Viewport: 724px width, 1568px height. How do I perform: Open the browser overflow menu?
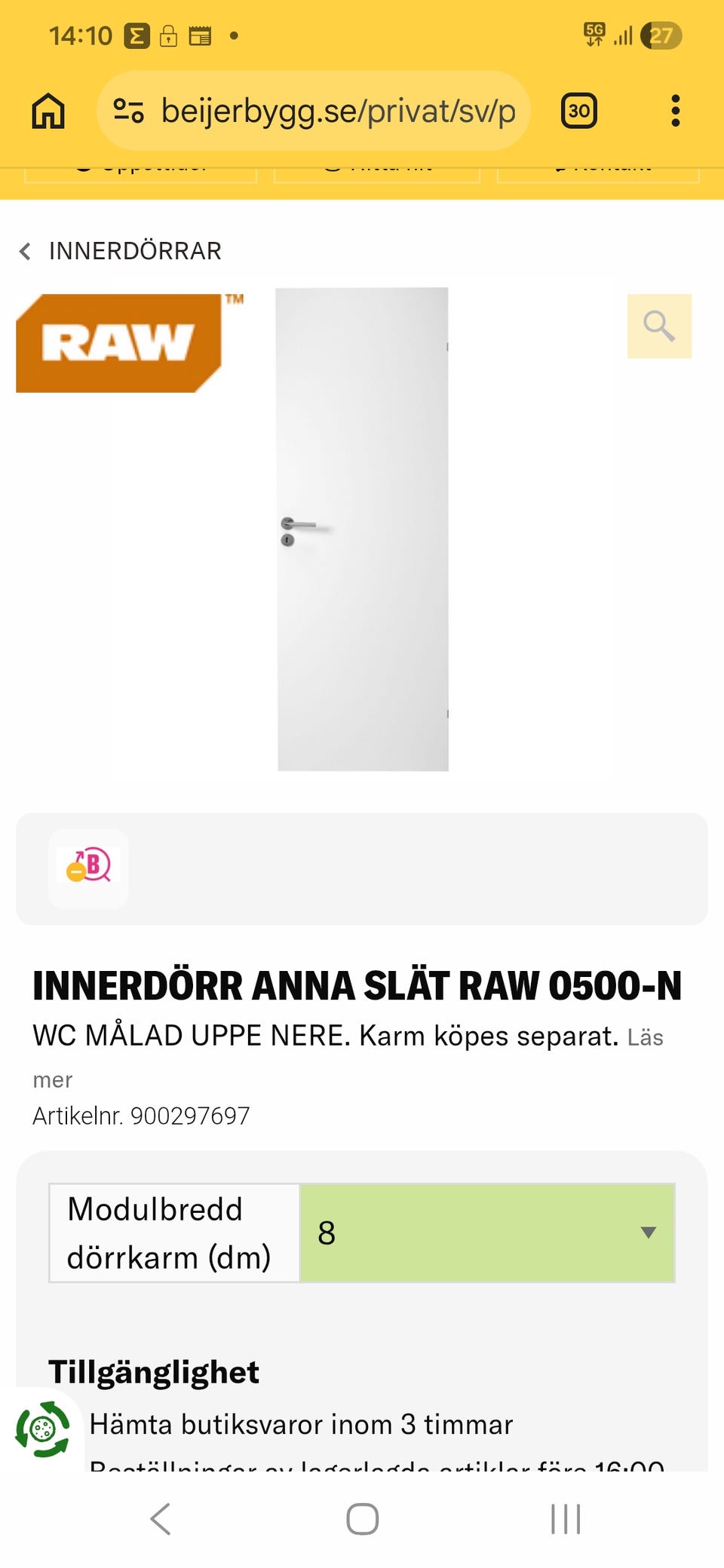click(675, 111)
